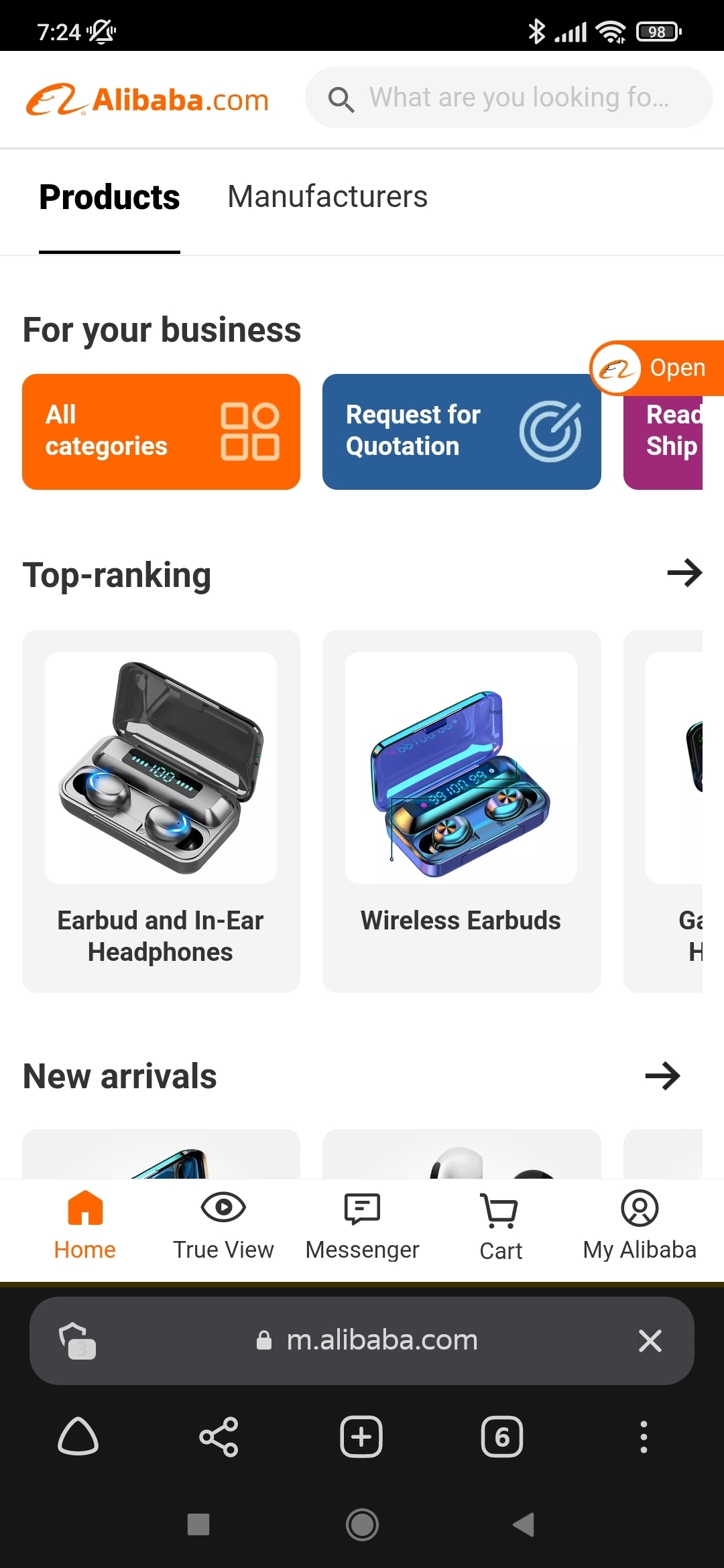724x1568 pixels.
Task: Open Earbud and In-Ear Headphones card
Action: click(x=161, y=811)
